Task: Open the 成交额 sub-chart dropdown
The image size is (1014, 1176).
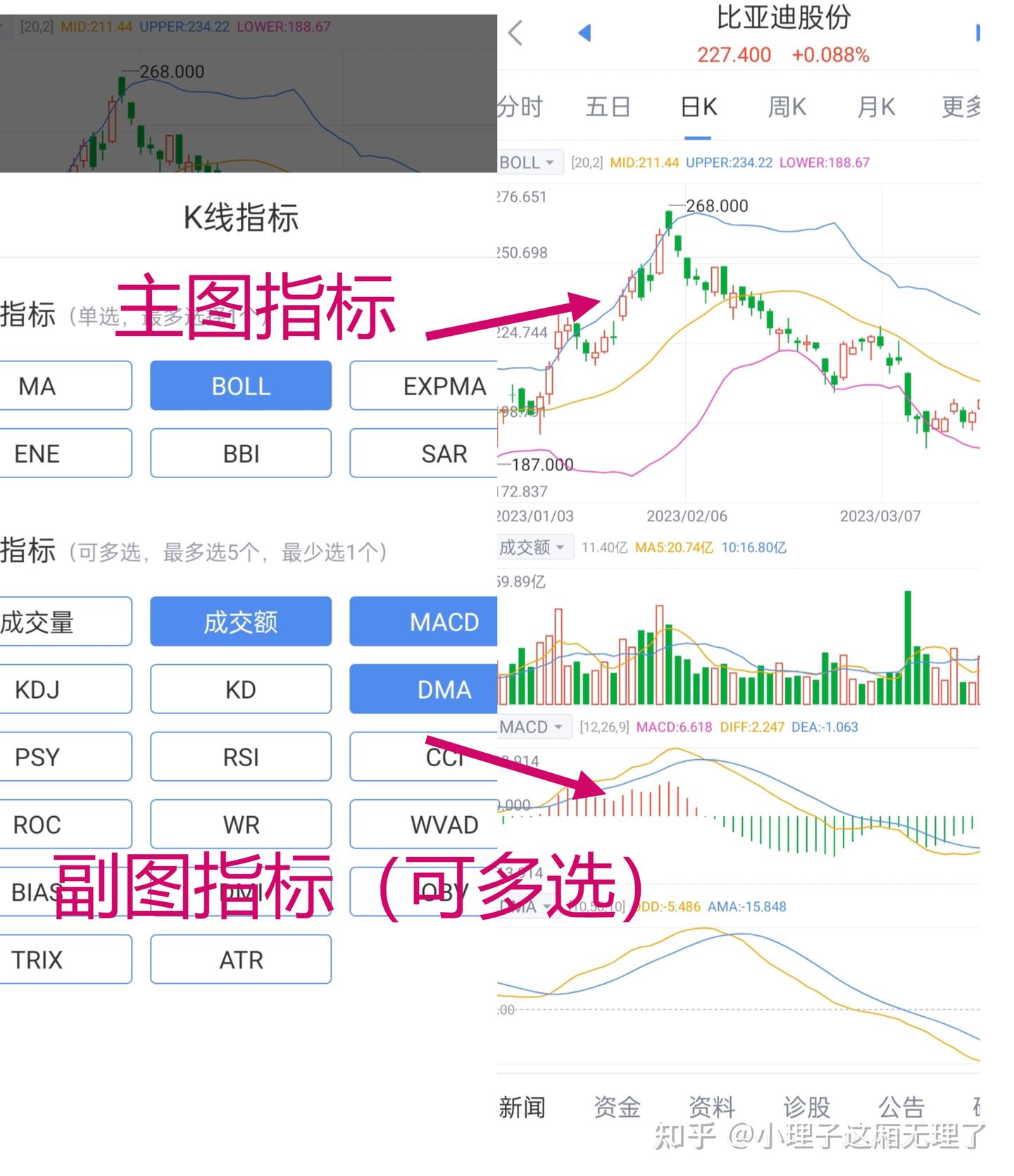Action: click(532, 547)
